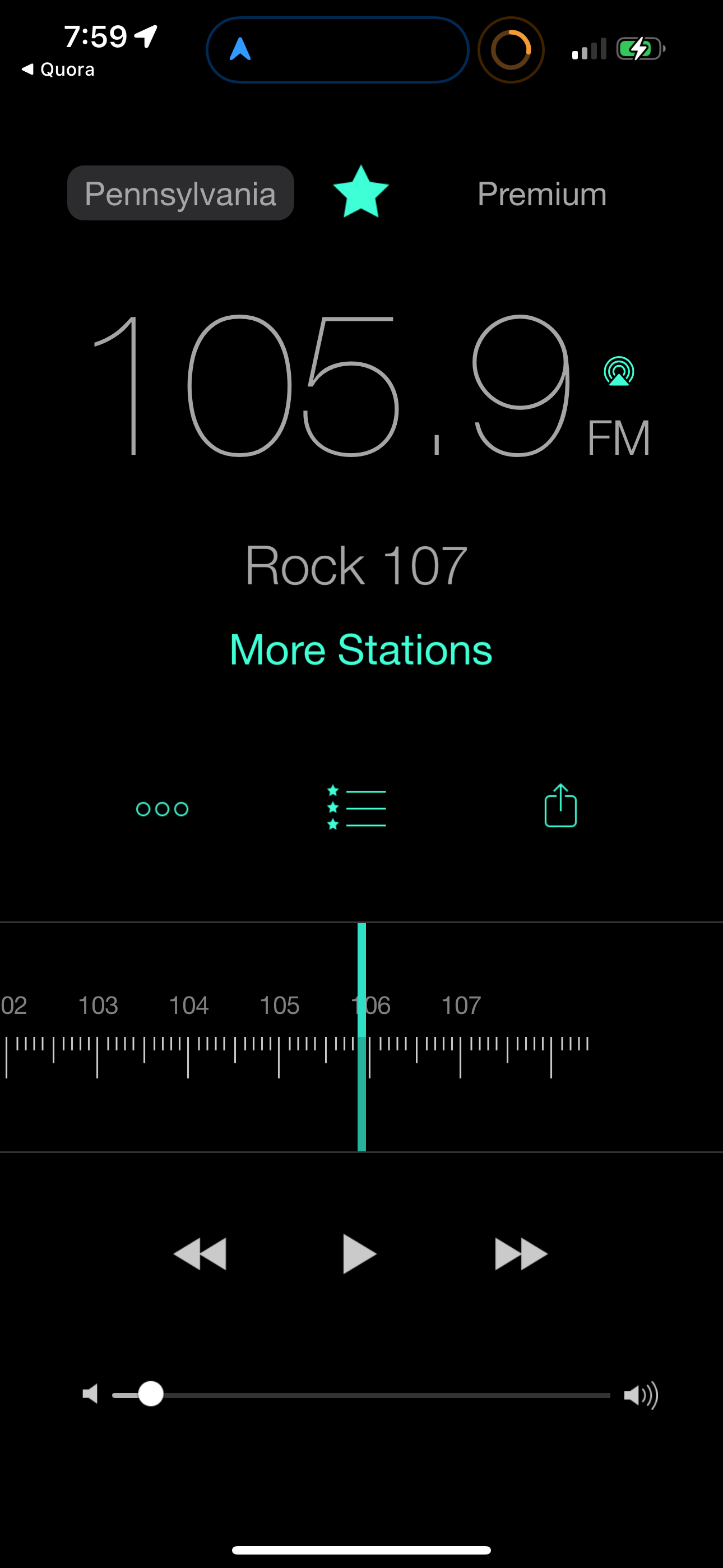Return to Quora via the back link
723x1568 pixels.
pos(57,69)
